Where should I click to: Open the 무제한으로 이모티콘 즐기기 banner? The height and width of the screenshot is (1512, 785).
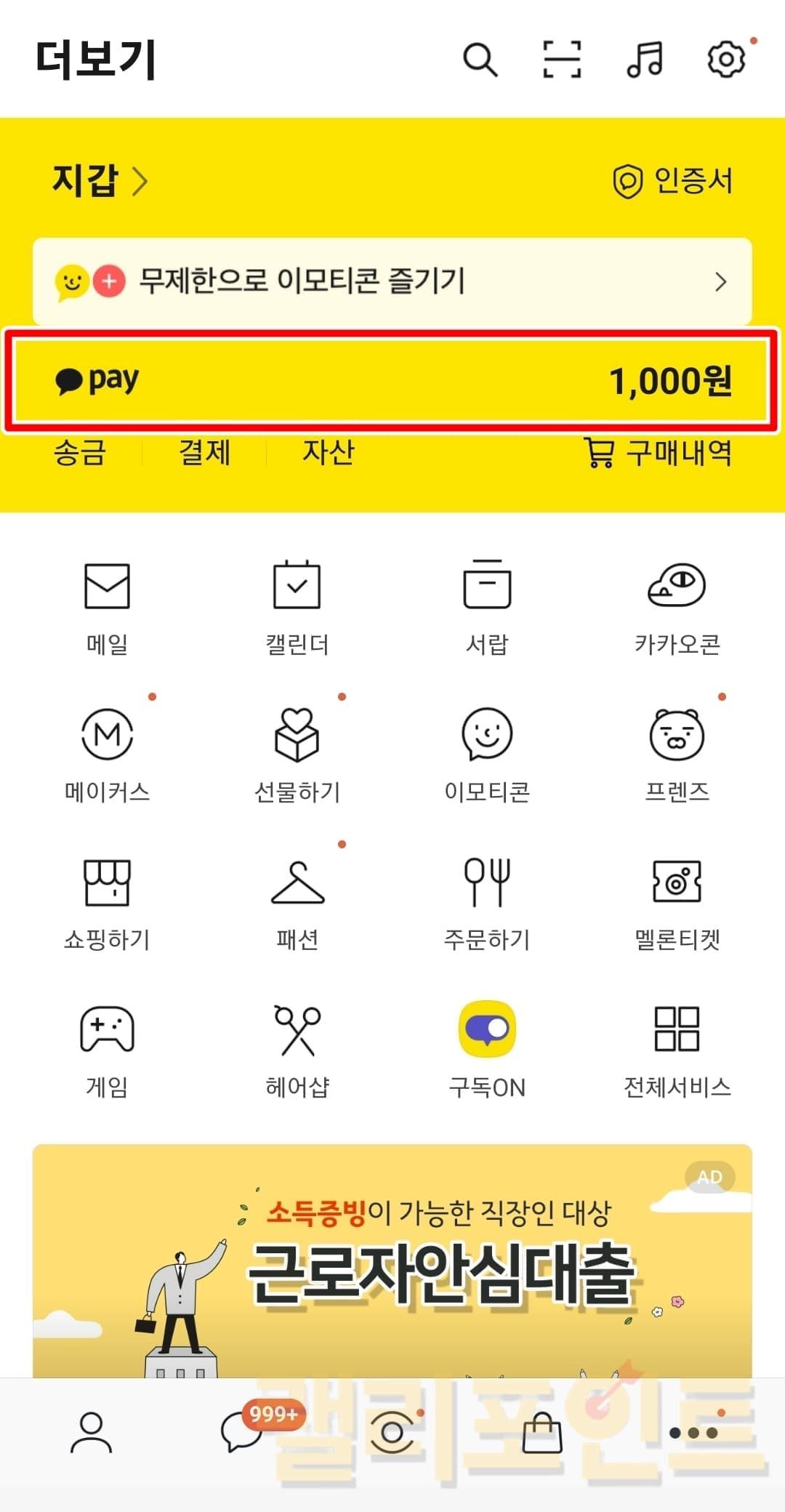click(392, 281)
